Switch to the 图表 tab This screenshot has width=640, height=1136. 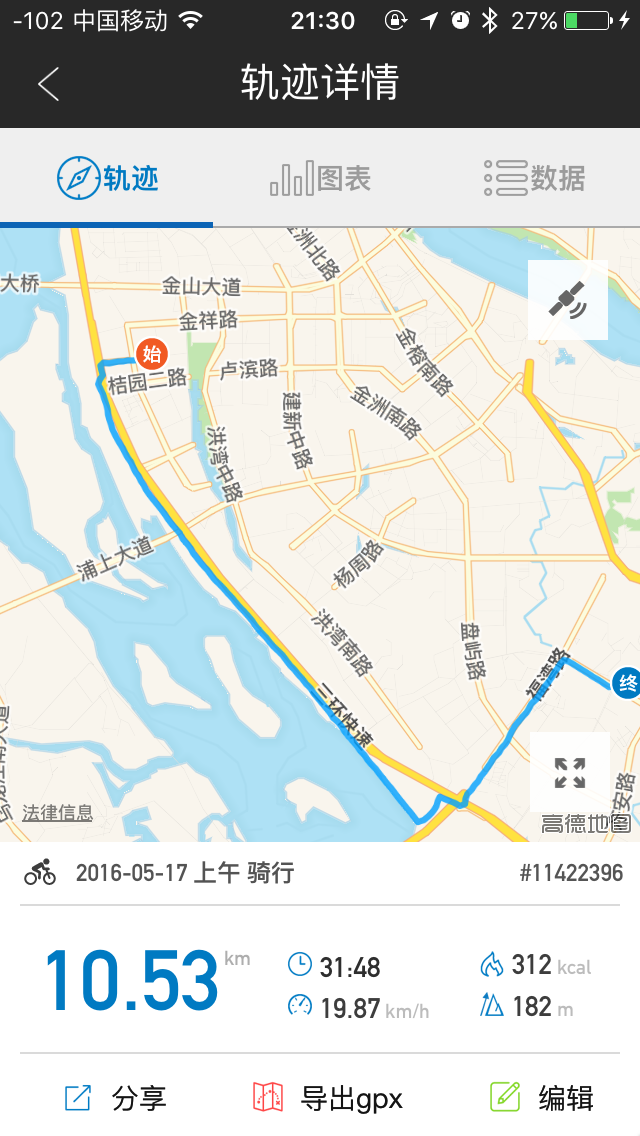coord(320,178)
